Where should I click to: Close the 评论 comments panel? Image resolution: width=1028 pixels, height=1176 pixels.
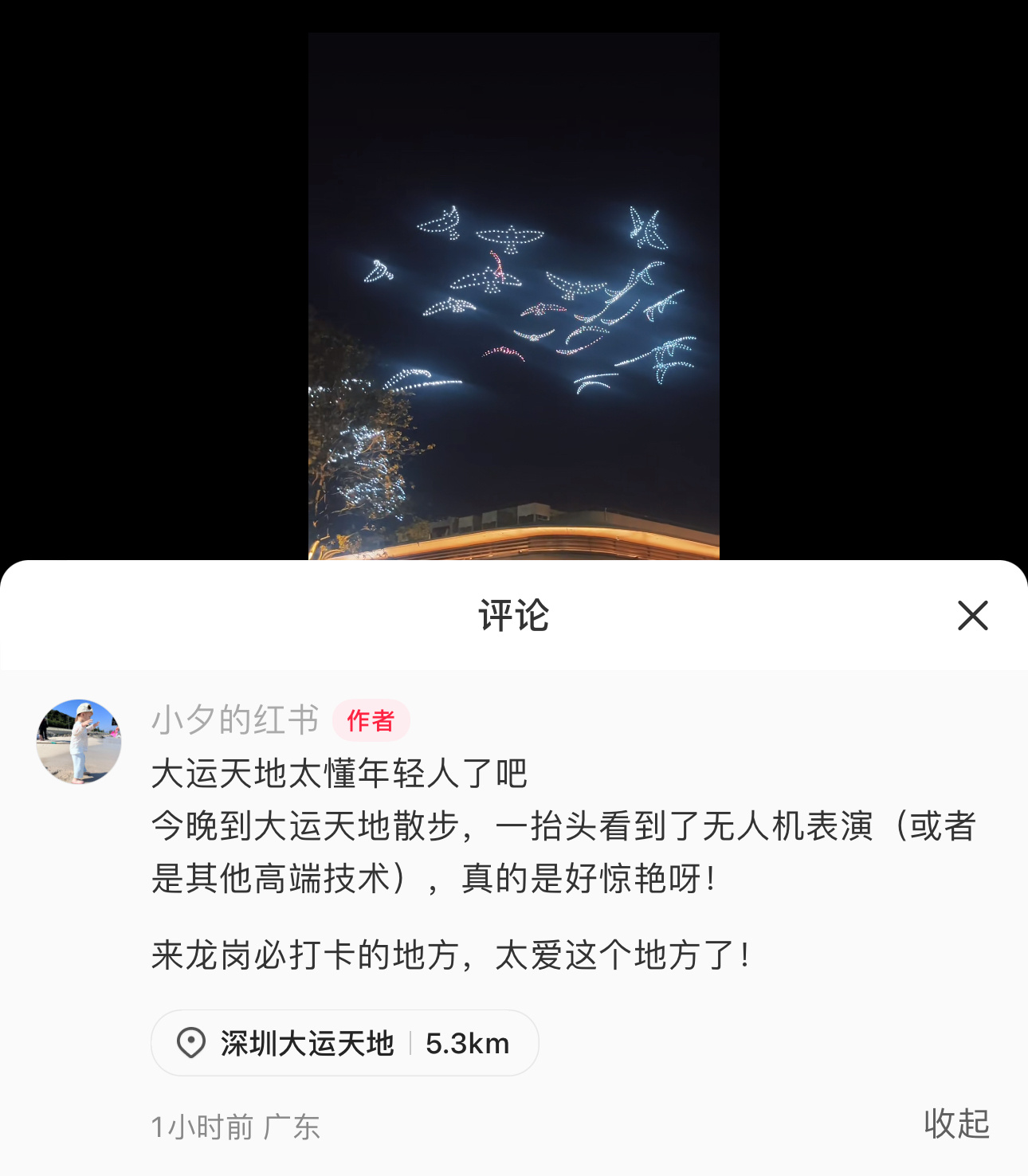(972, 616)
